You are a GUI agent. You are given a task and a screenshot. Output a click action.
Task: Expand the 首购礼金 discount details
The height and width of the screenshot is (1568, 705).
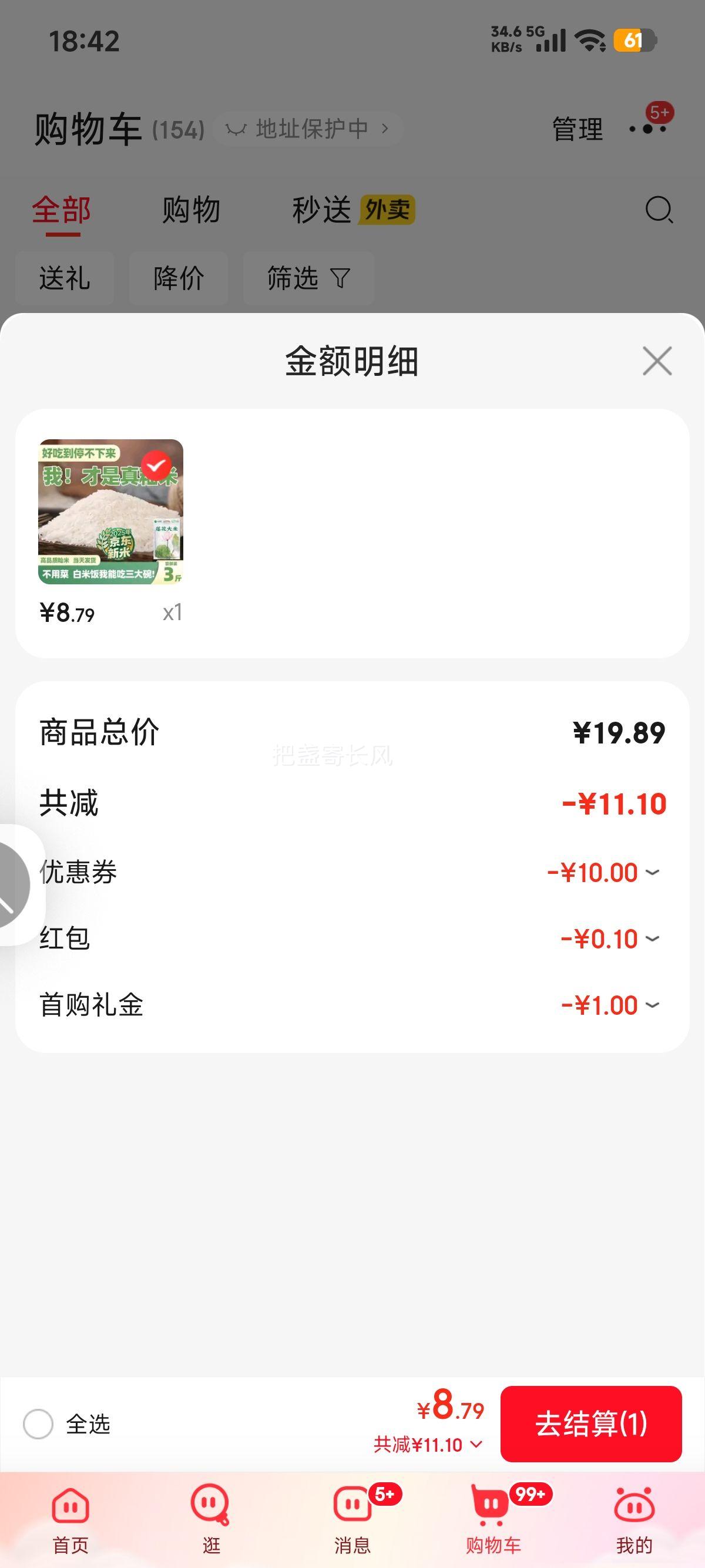pos(652,1005)
